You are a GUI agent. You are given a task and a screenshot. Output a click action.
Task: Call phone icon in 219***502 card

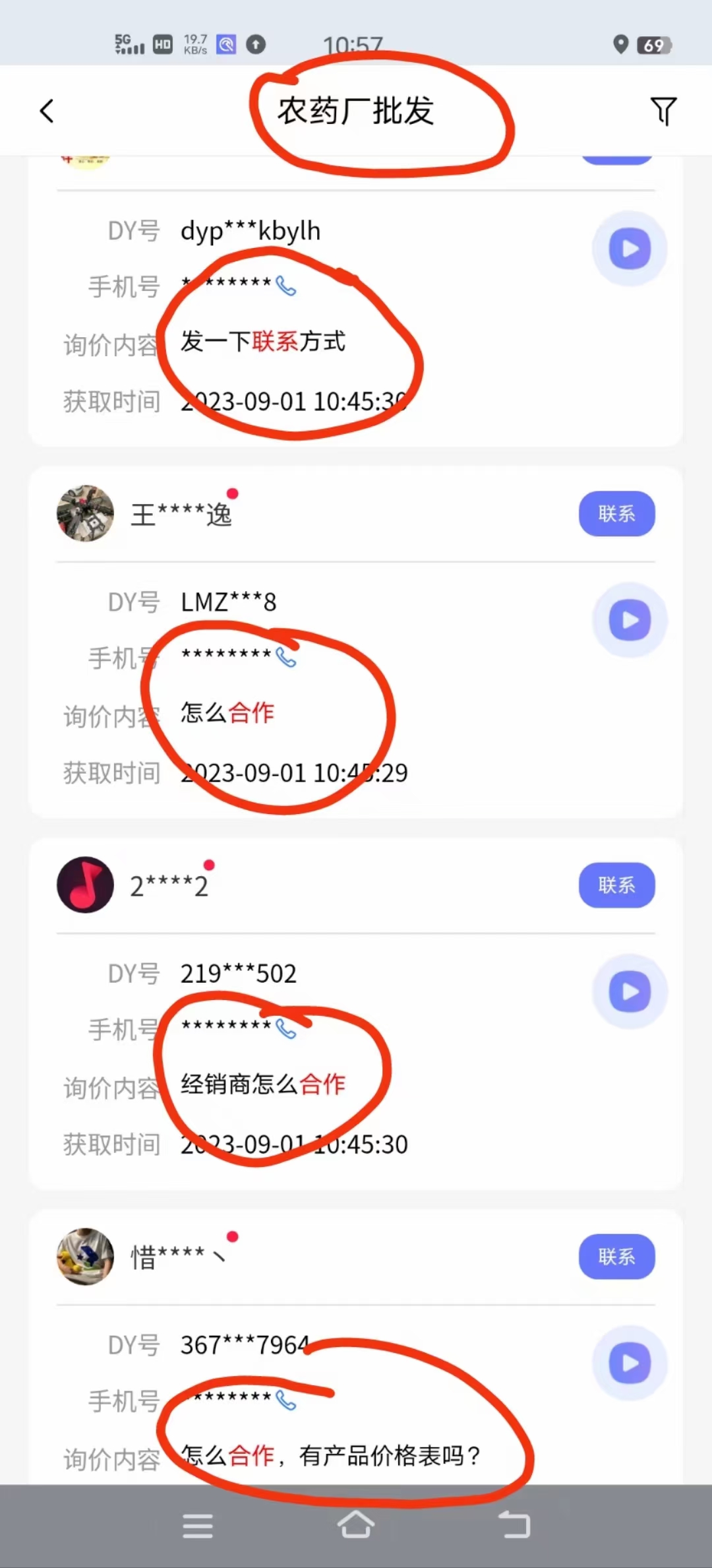286,1029
